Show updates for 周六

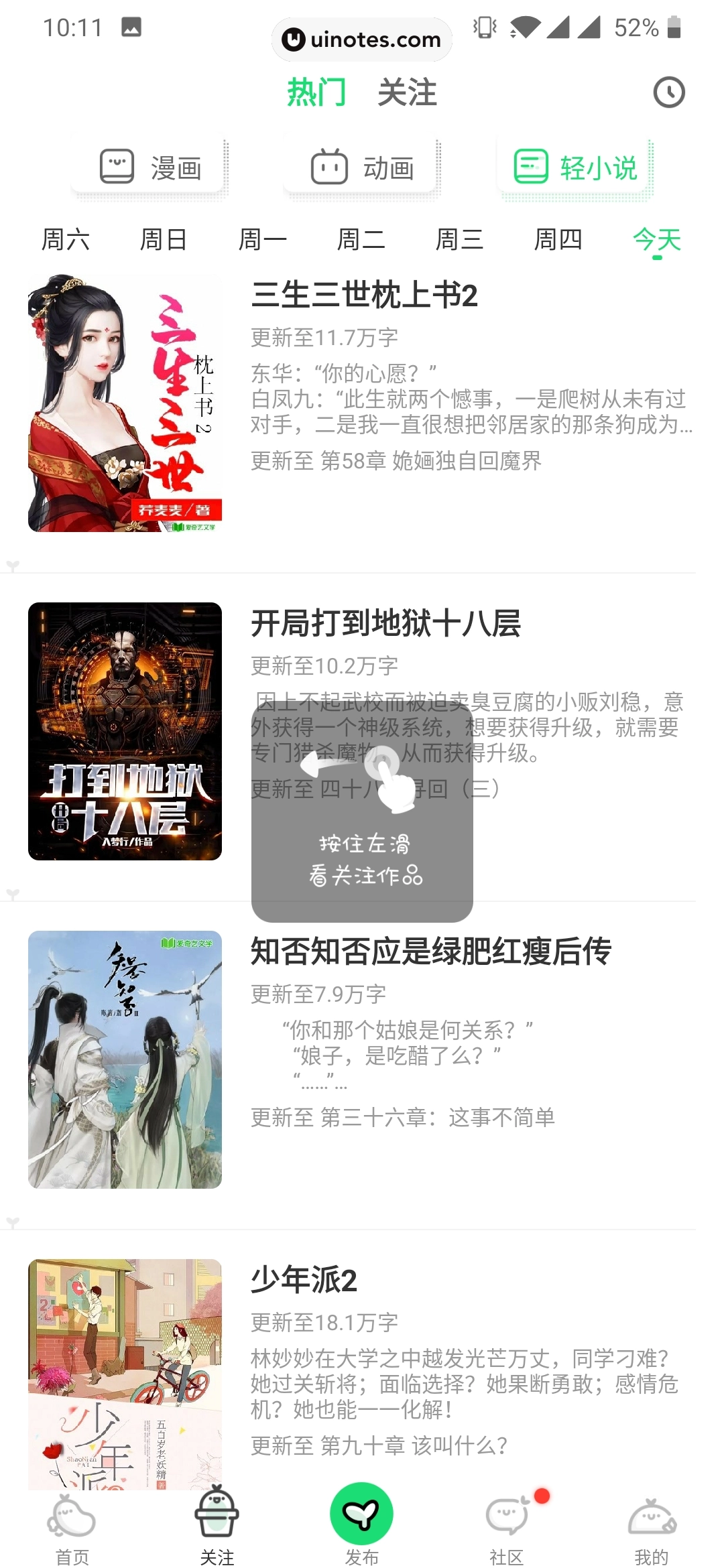pos(66,240)
